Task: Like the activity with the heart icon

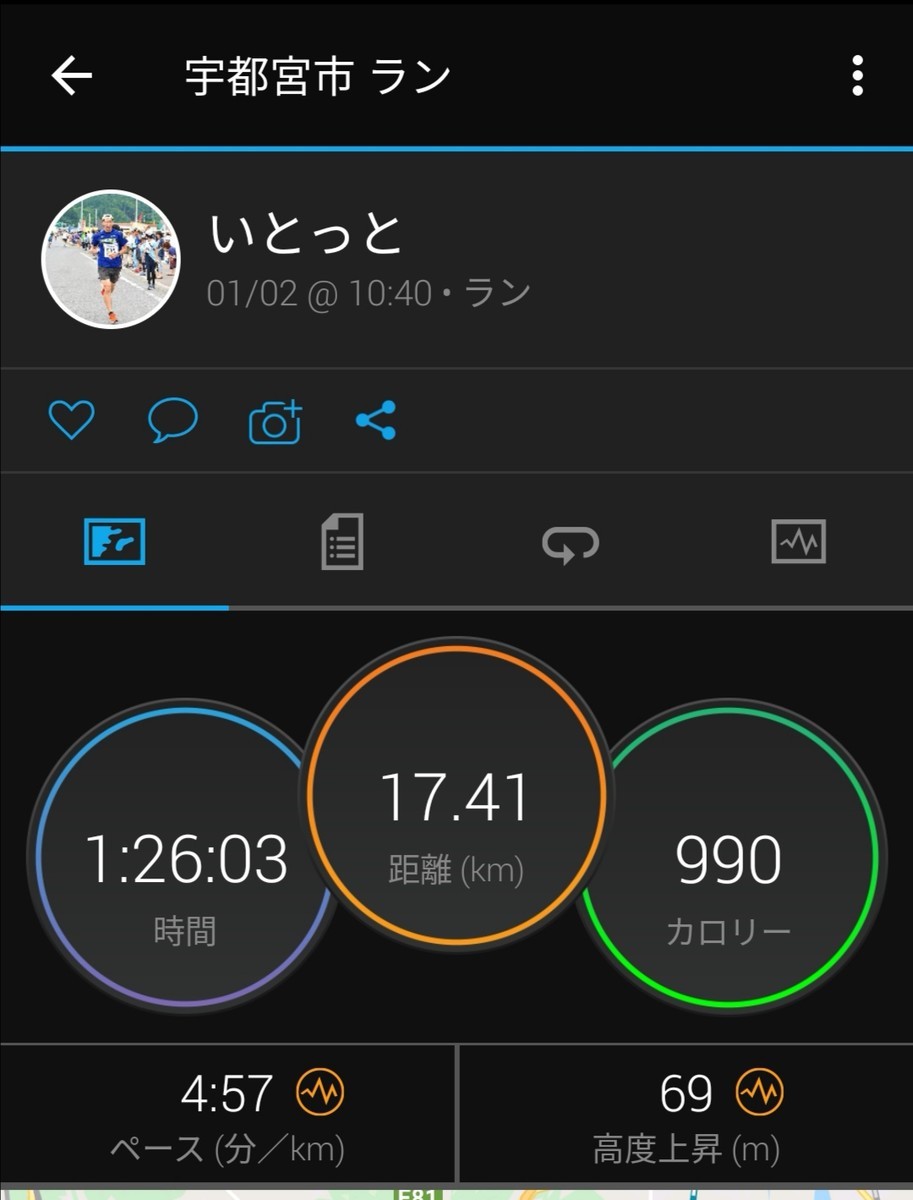Action: click(x=71, y=420)
